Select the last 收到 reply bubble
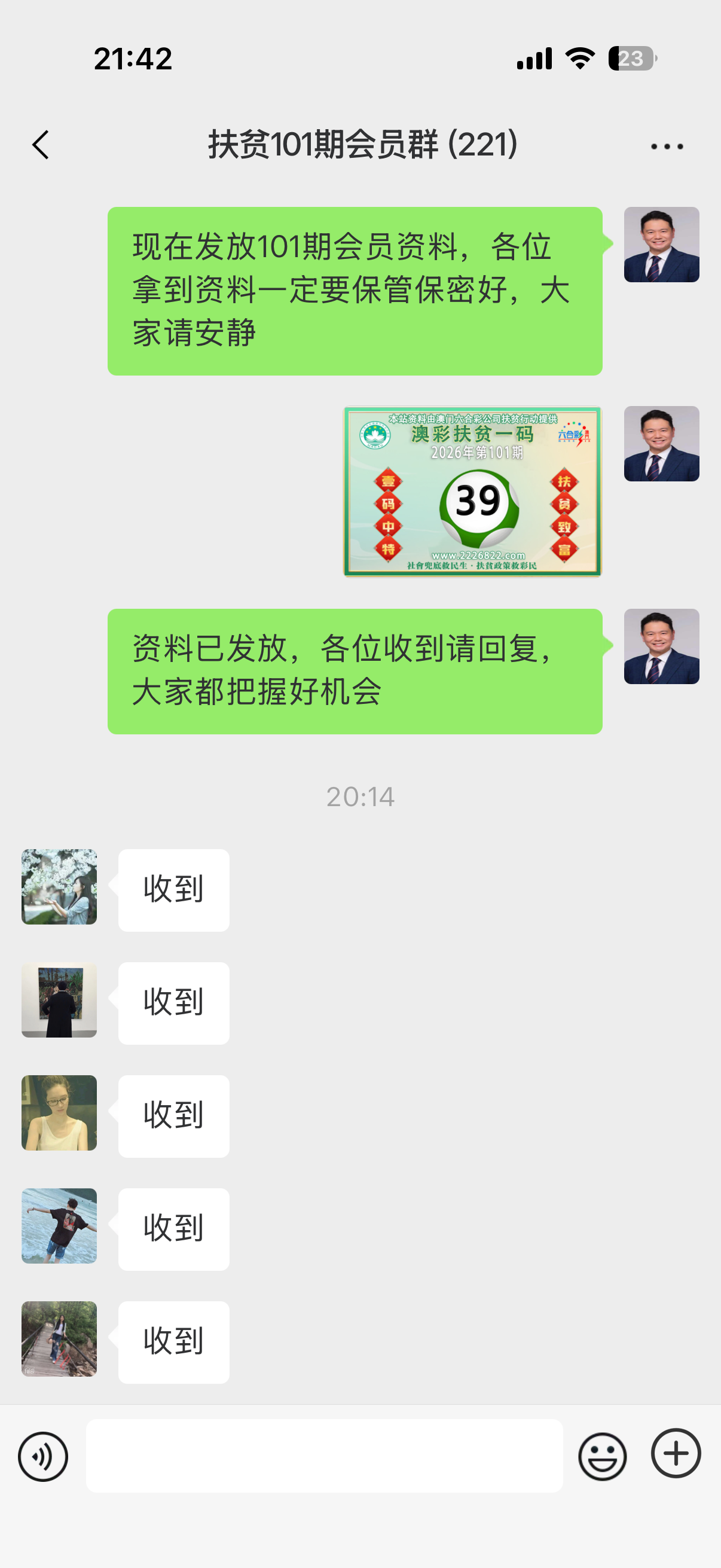This screenshot has height=1568, width=721. click(173, 1342)
